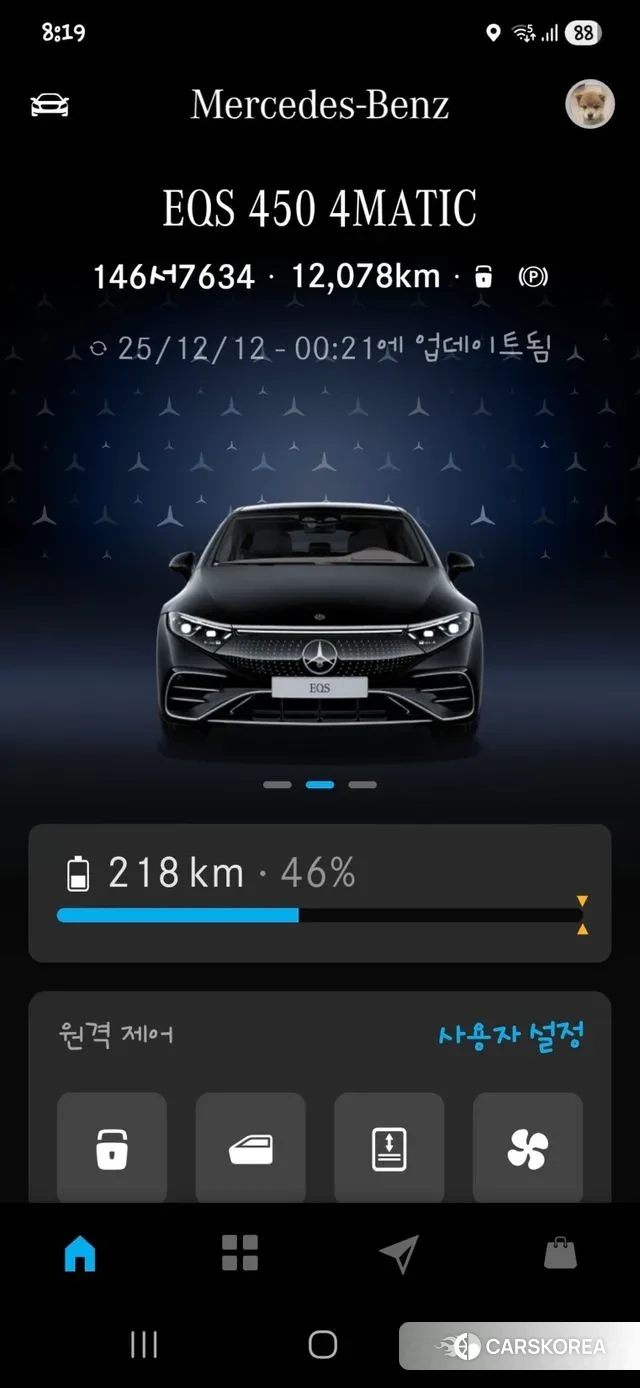Screen dimensions: 640x1388
Task: Open the battery range card
Action: 319,892
